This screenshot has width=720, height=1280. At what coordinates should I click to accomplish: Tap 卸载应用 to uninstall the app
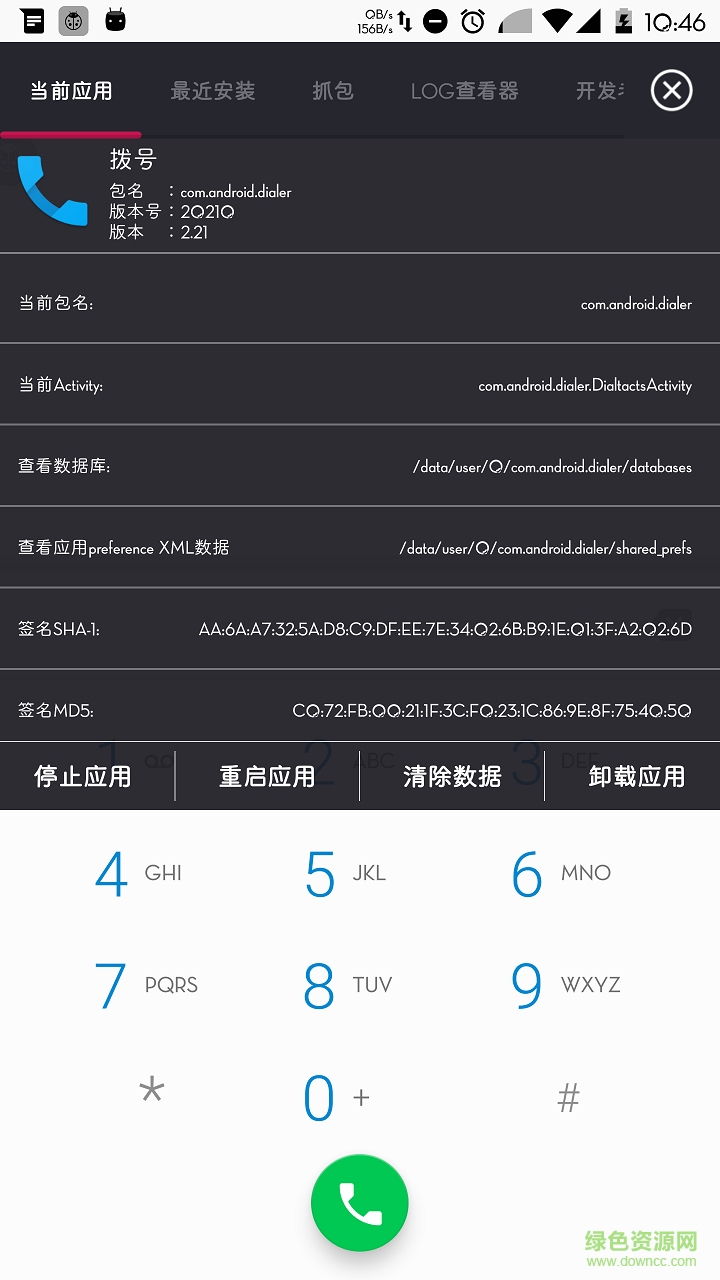(637, 776)
